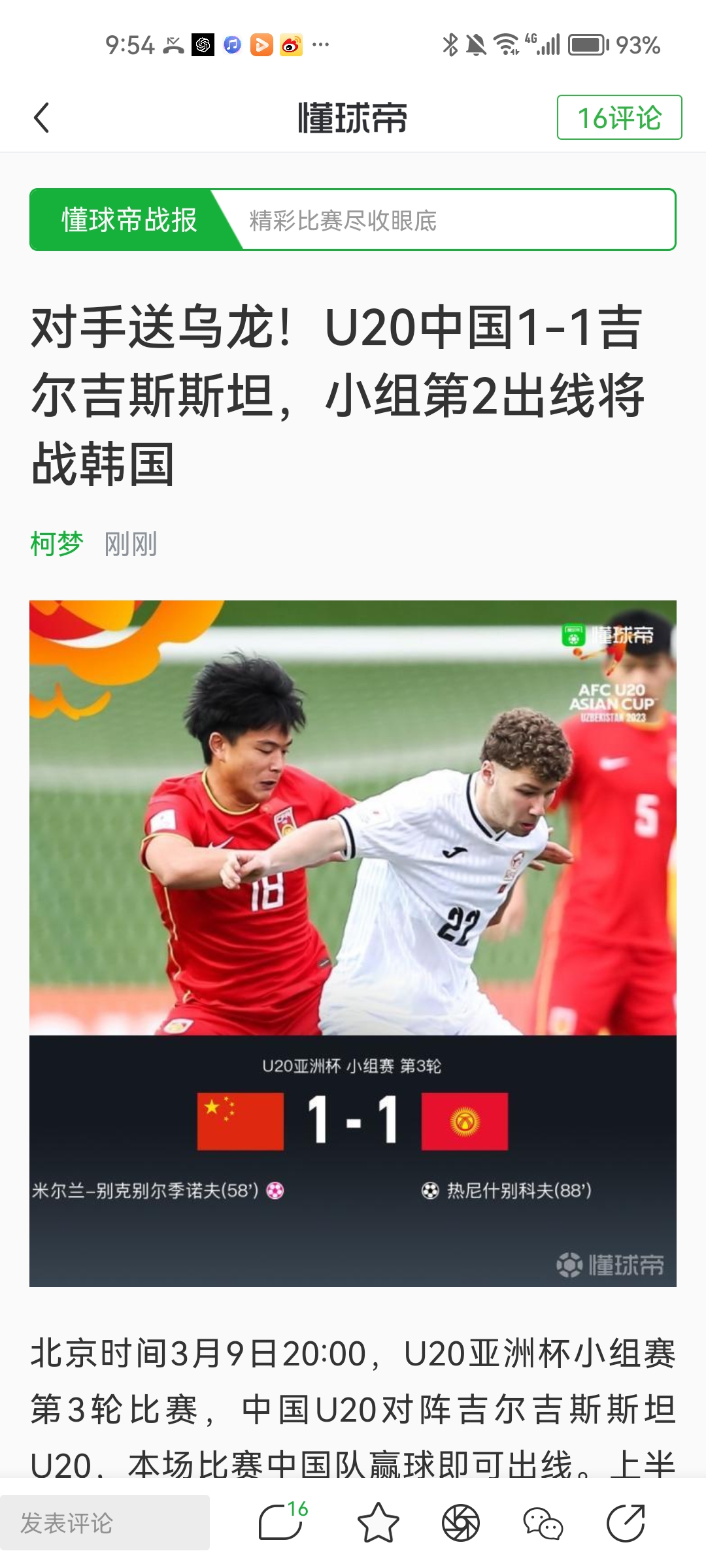Open the share options icon

point(625,1523)
